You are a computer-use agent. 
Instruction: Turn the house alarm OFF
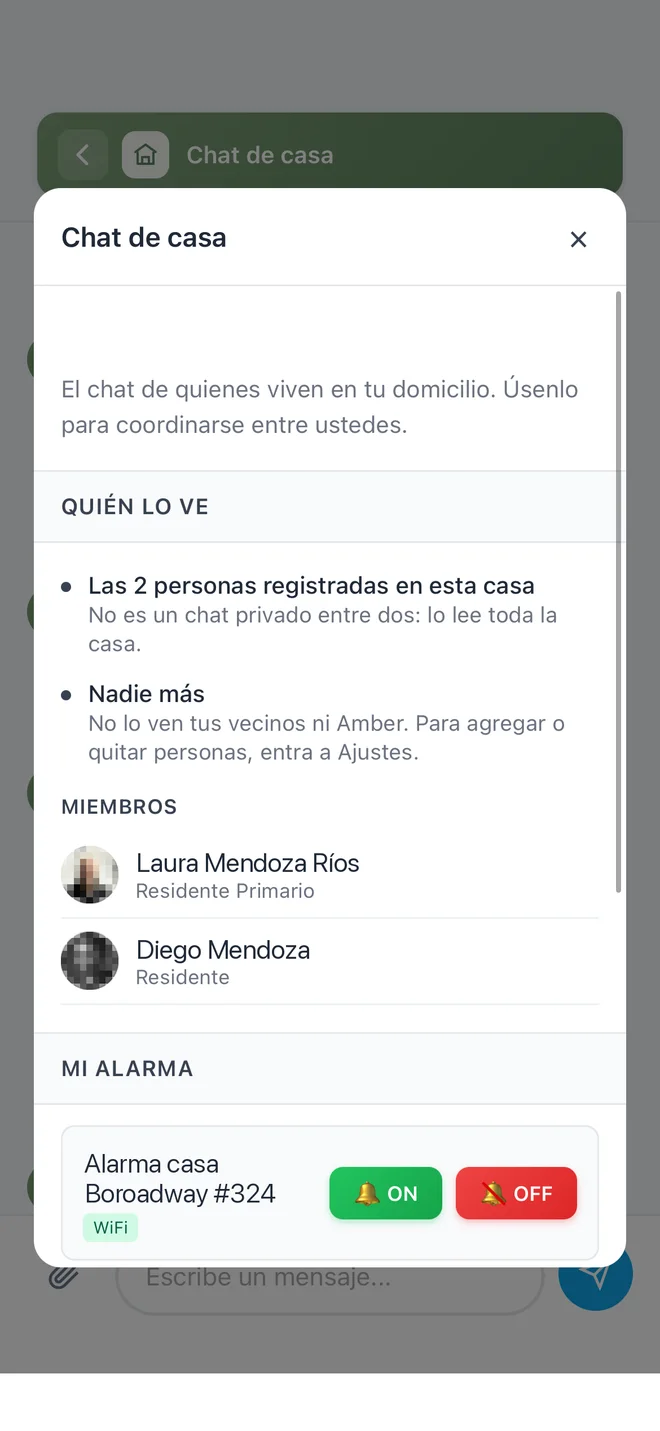[516, 1193]
